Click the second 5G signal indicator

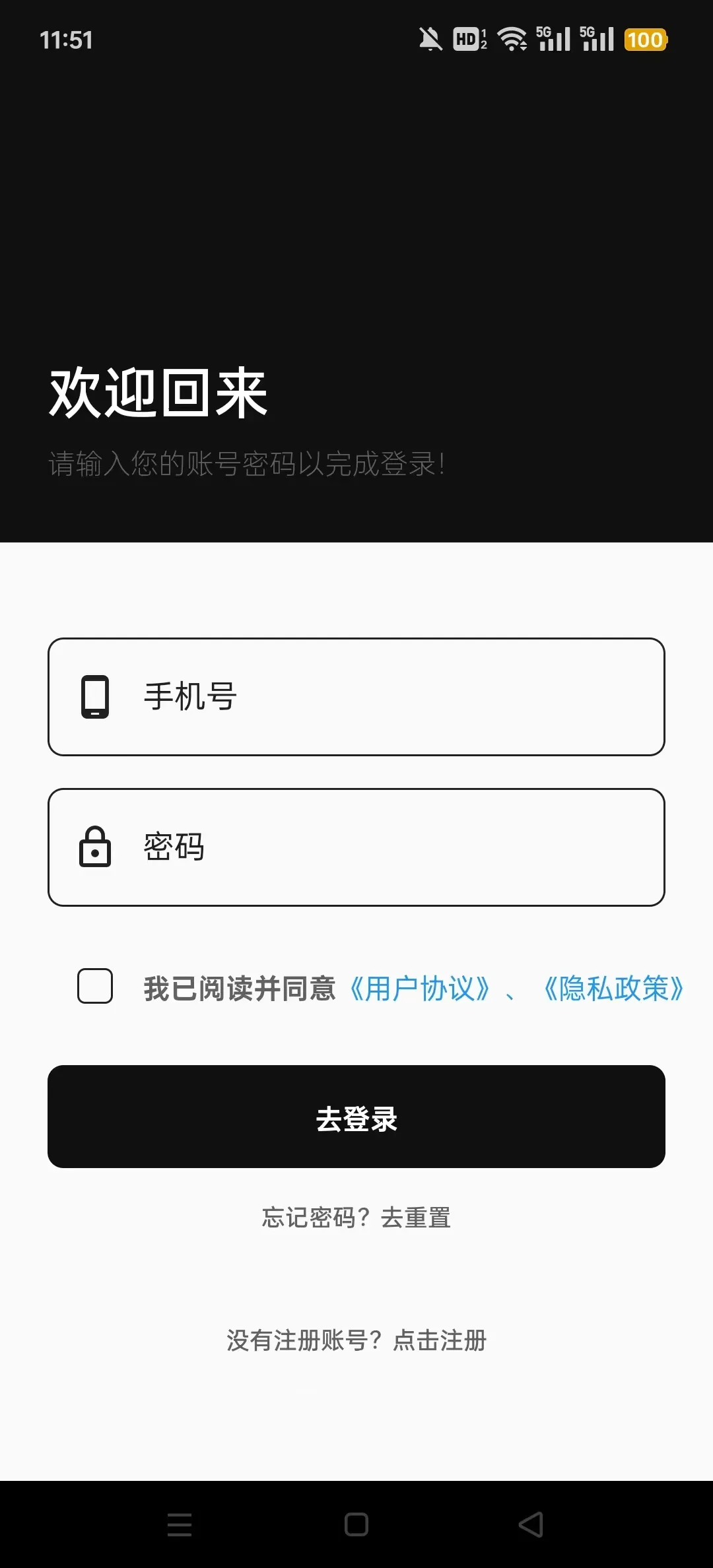point(596,41)
